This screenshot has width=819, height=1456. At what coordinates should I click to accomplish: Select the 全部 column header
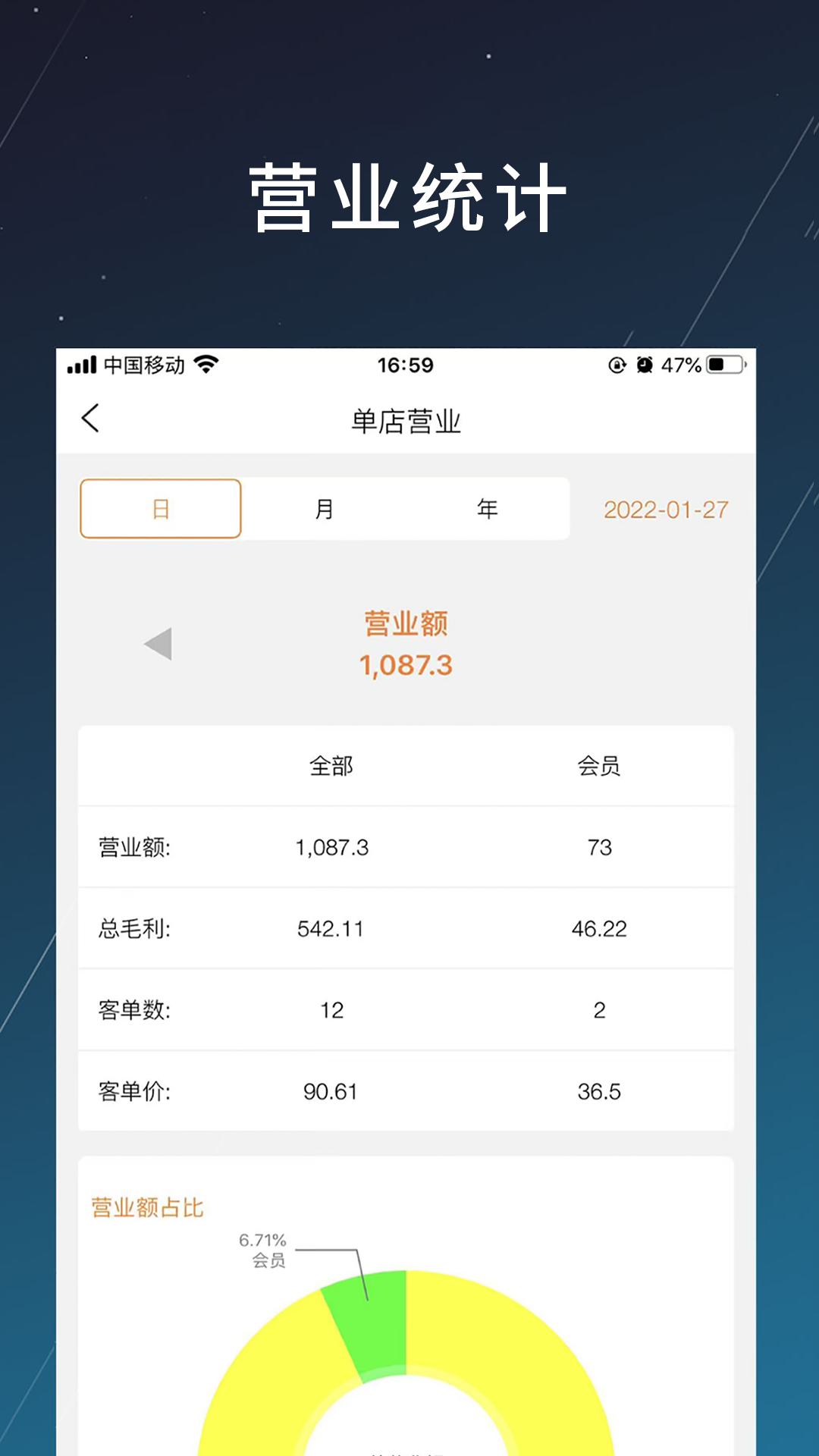(x=331, y=766)
